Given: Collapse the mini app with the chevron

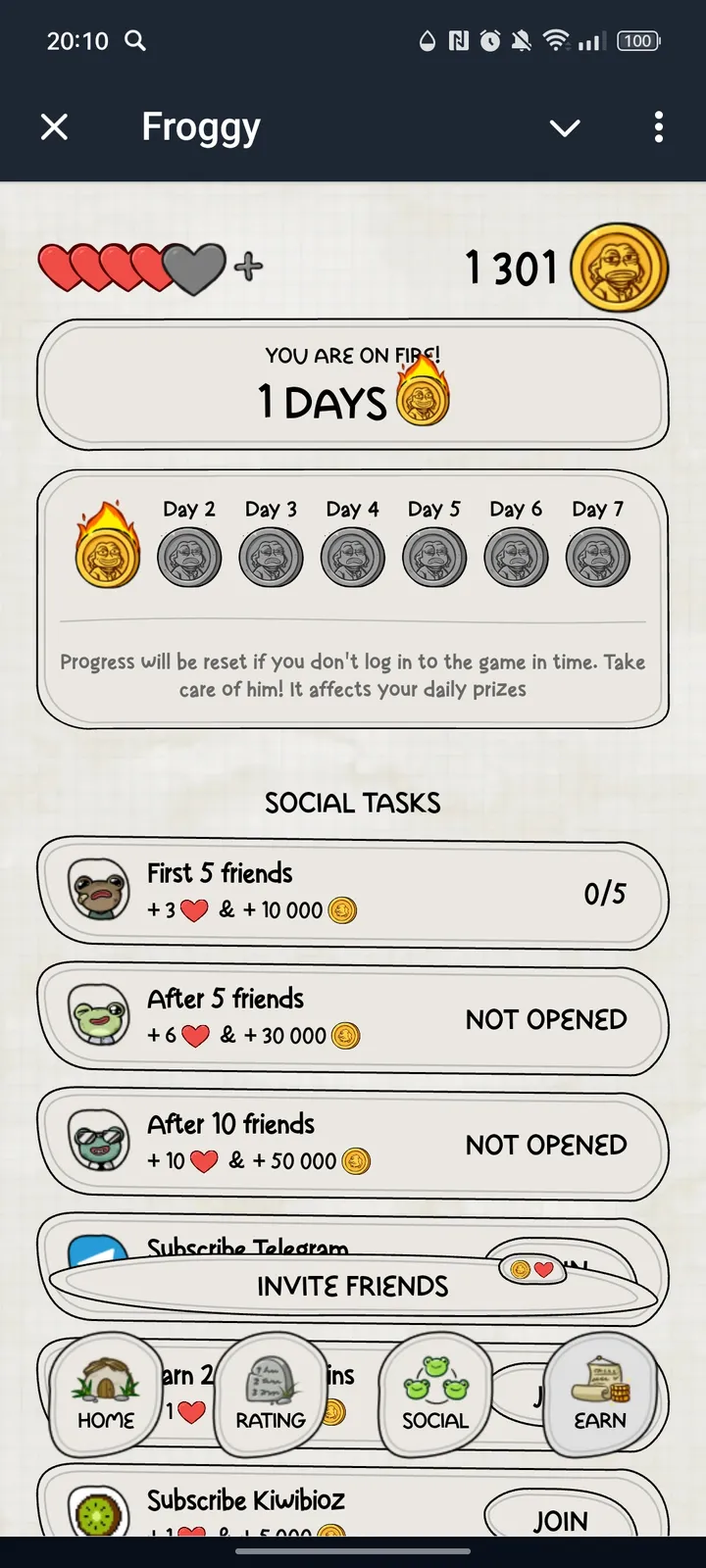Looking at the screenshot, I should (x=565, y=127).
